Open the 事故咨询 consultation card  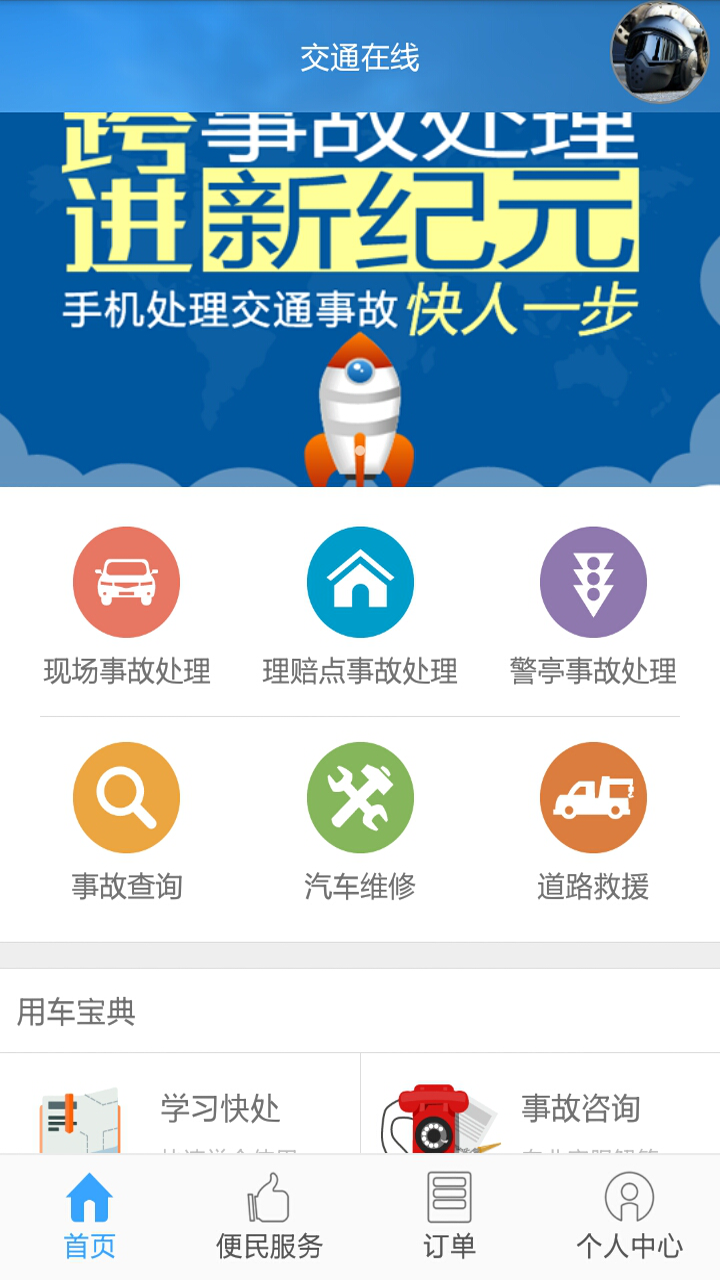(x=540, y=1110)
